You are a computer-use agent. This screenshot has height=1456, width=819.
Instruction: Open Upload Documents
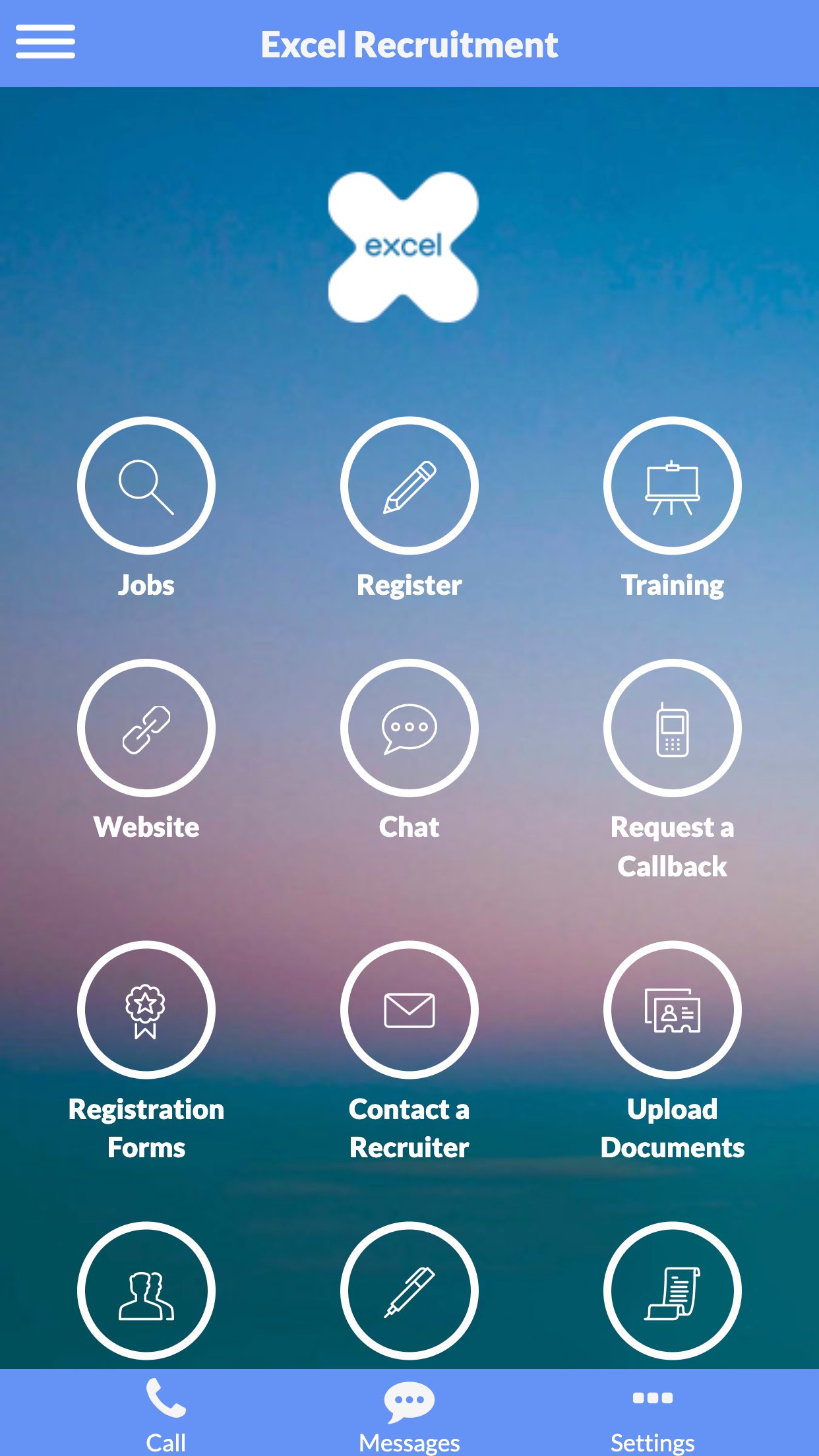point(672,1010)
